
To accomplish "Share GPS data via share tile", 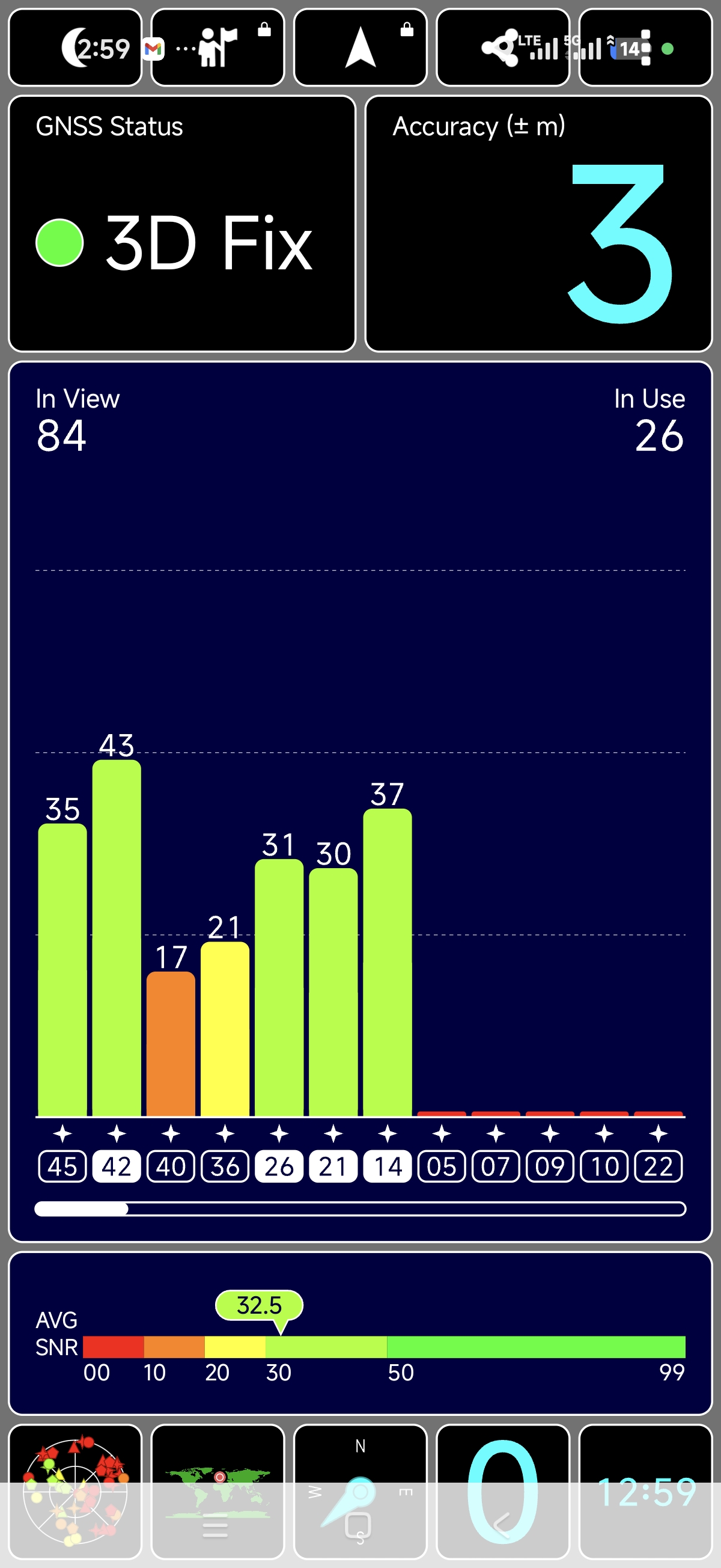I will pyautogui.click(x=502, y=47).
